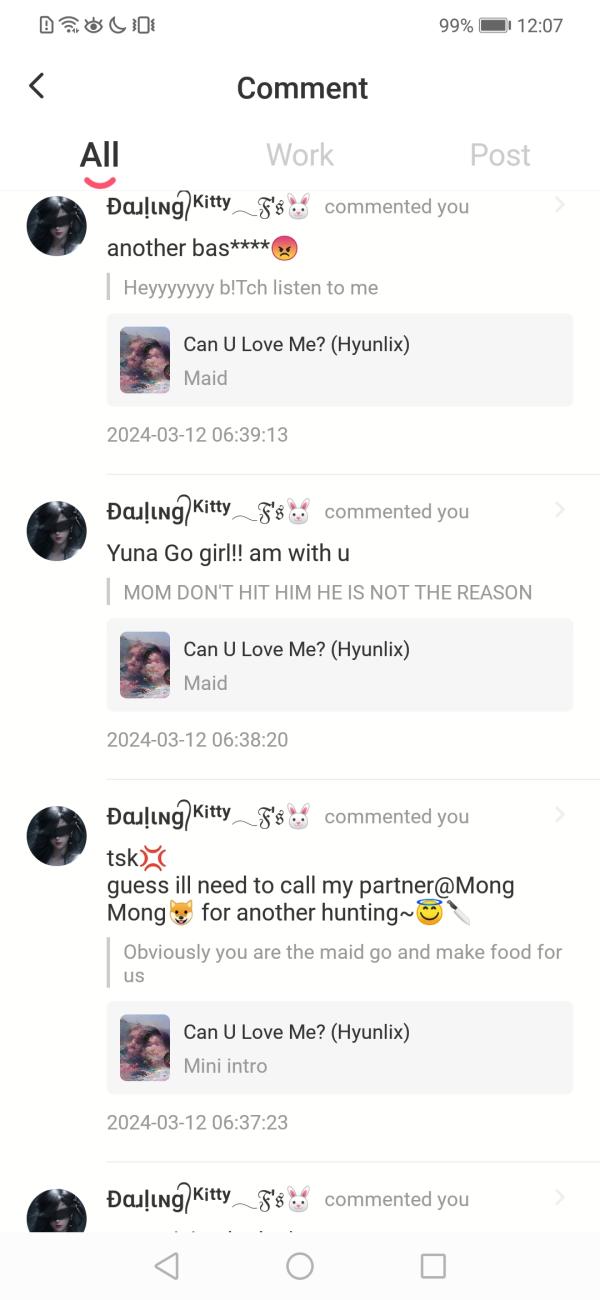This screenshot has width=600, height=1300.
Task: Open the system recent apps button
Action: pos(433,1266)
